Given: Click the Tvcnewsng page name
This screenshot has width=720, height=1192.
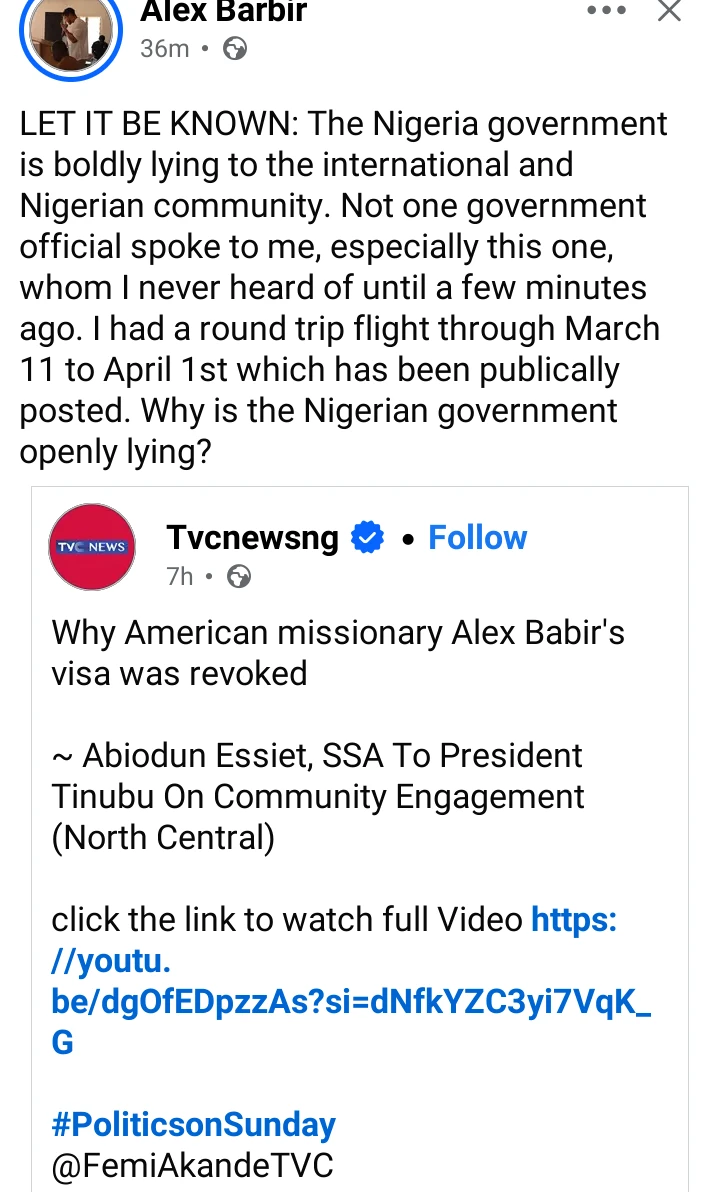Looking at the screenshot, I should 252,537.
